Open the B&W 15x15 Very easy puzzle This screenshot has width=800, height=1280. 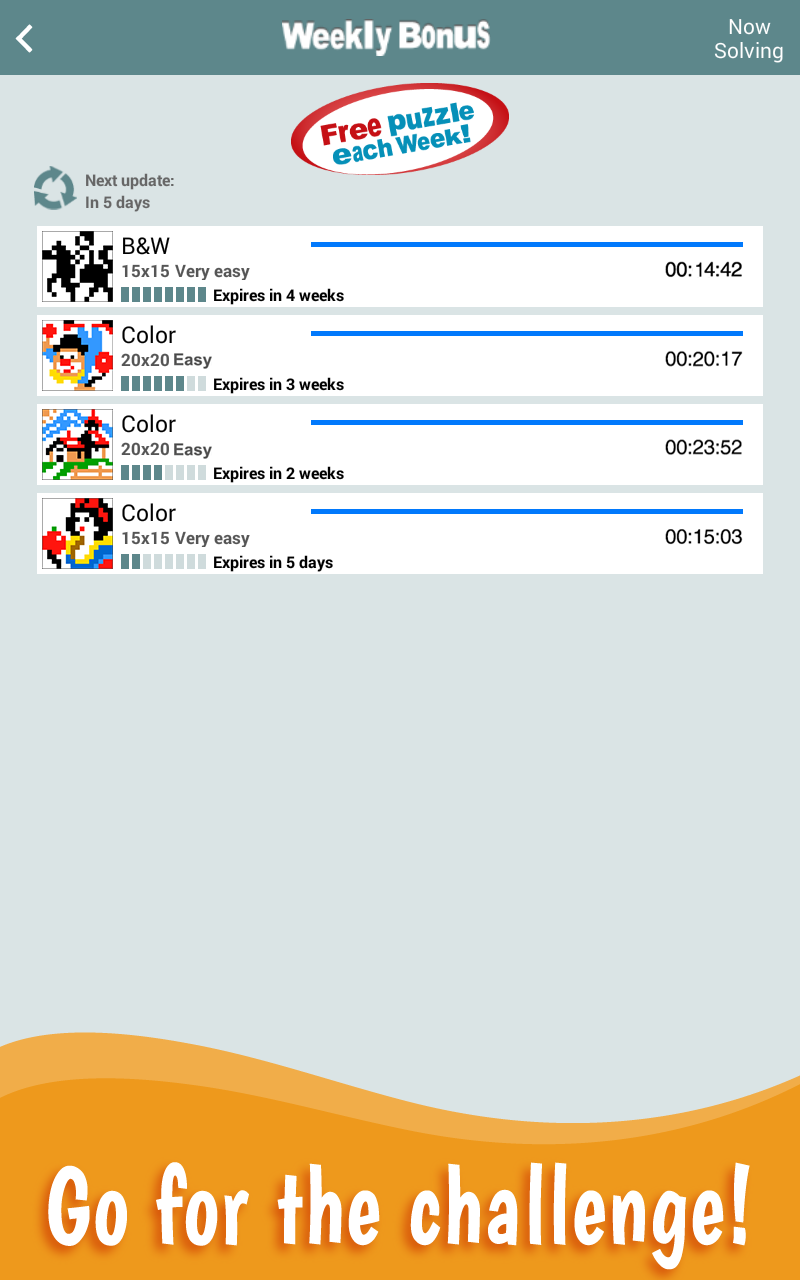tap(400, 267)
